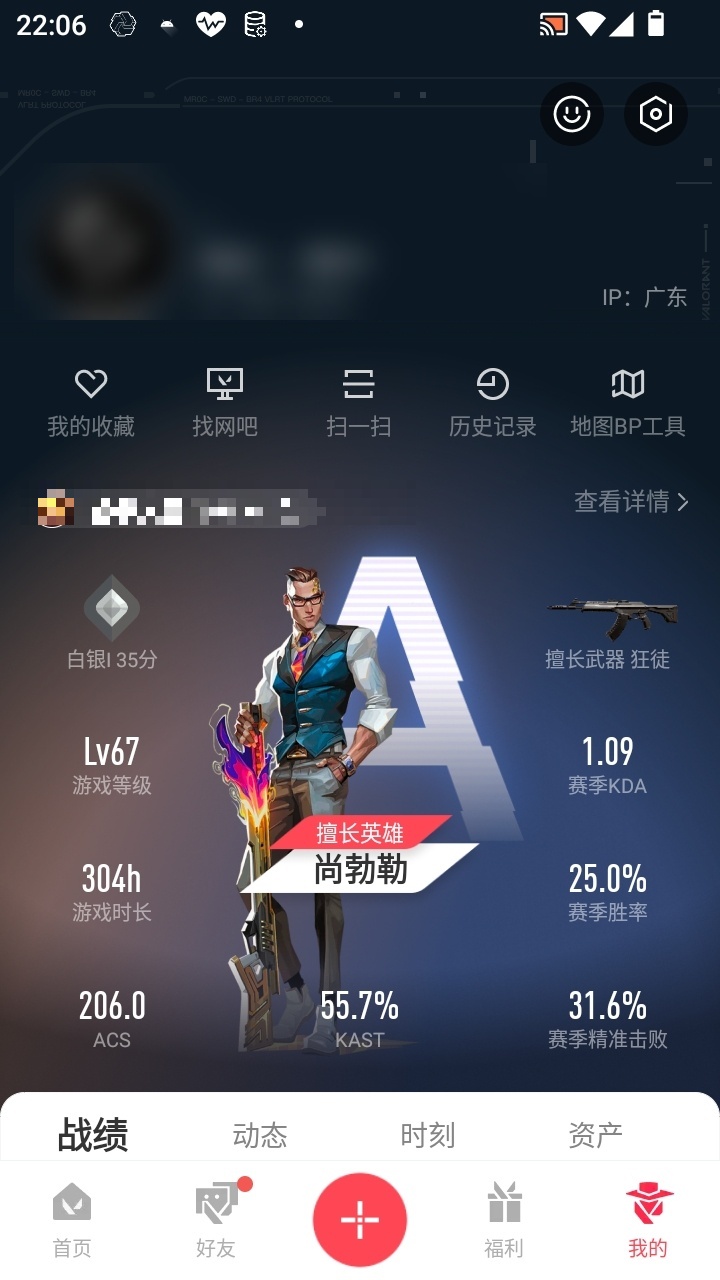The width and height of the screenshot is (720, 1280).
Task: Switch to the 资产 tab
Action: tap(595, 1135)
